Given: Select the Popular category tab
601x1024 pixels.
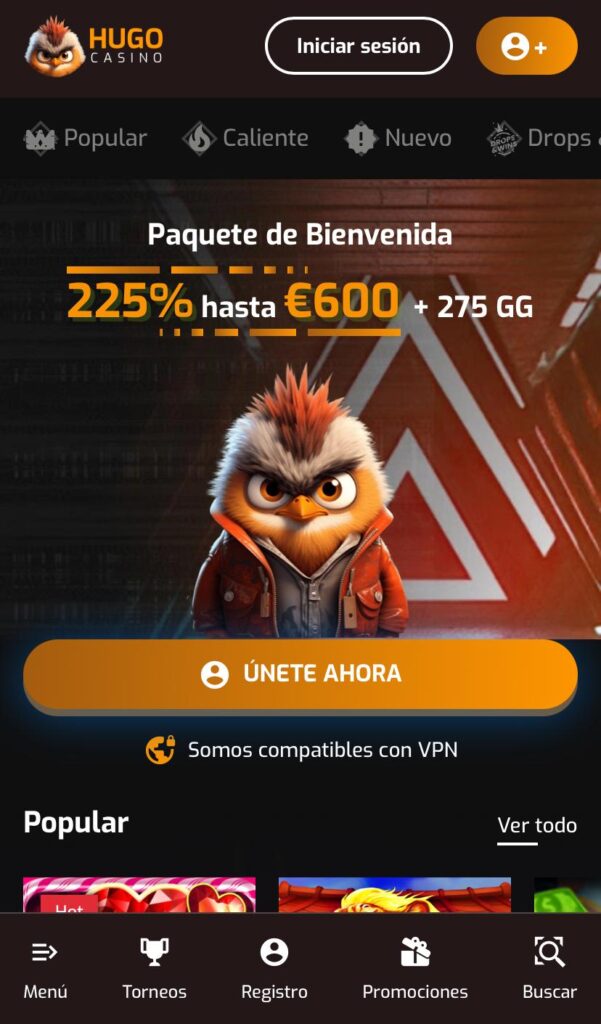Looking at the screenshot, I should tap(86, 138).
